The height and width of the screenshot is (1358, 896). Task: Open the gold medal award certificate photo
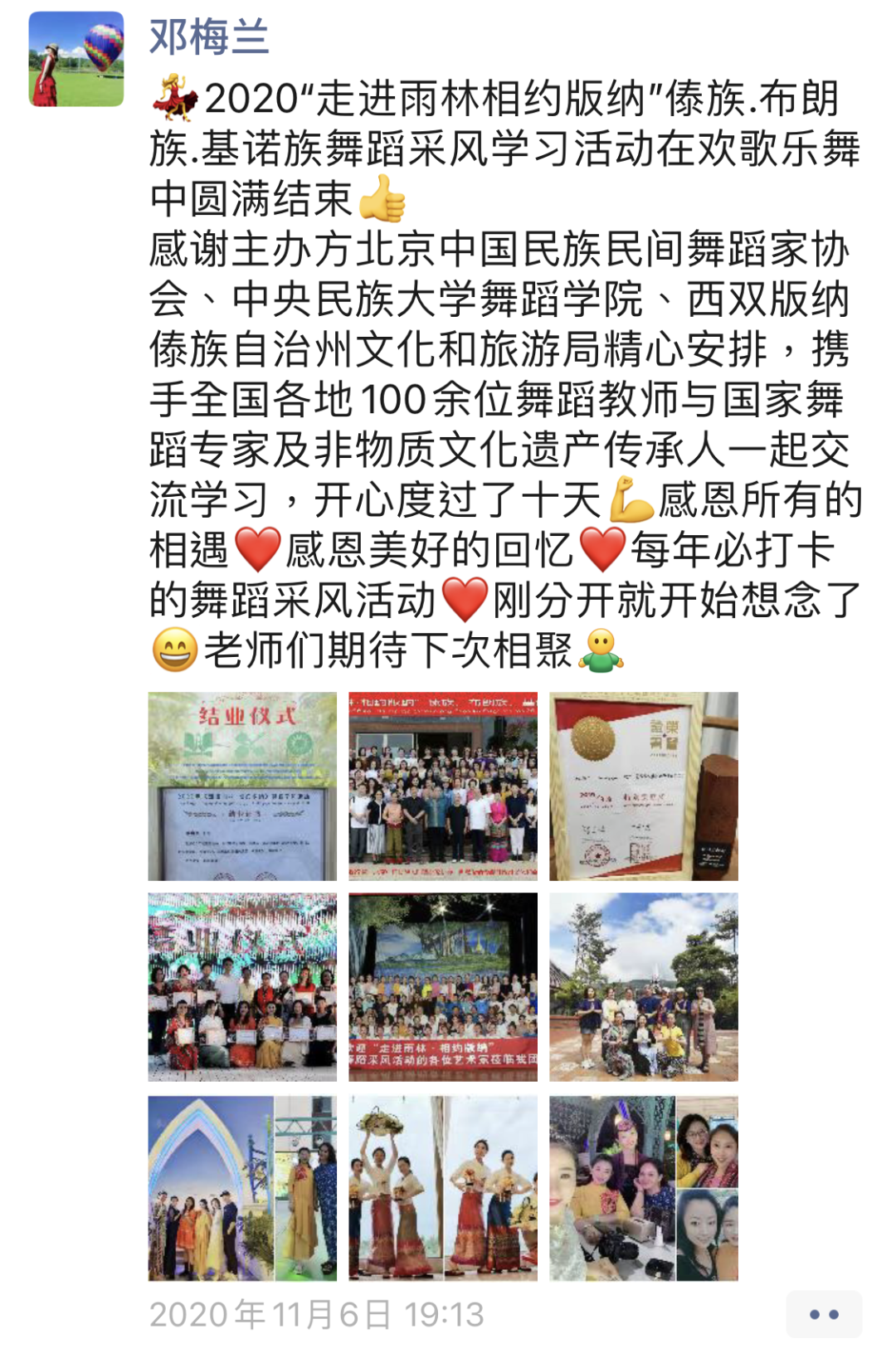click(x=643, y=786)
